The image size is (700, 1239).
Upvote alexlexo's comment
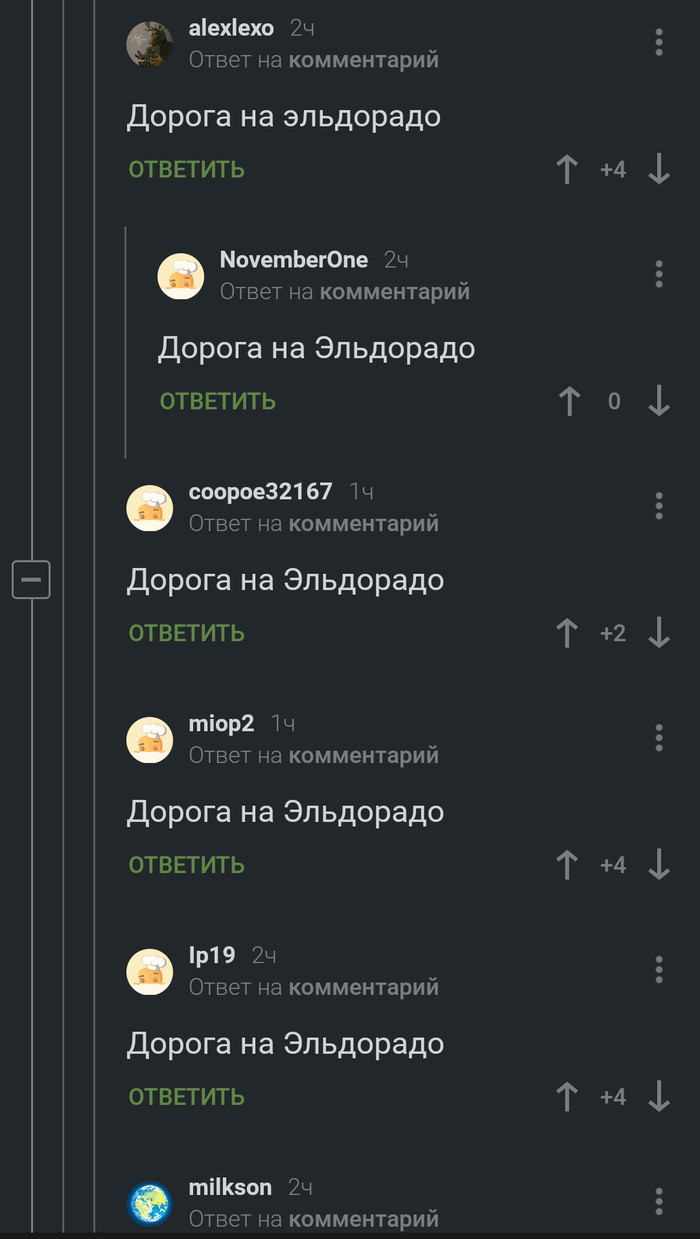[x=567, y=169]
